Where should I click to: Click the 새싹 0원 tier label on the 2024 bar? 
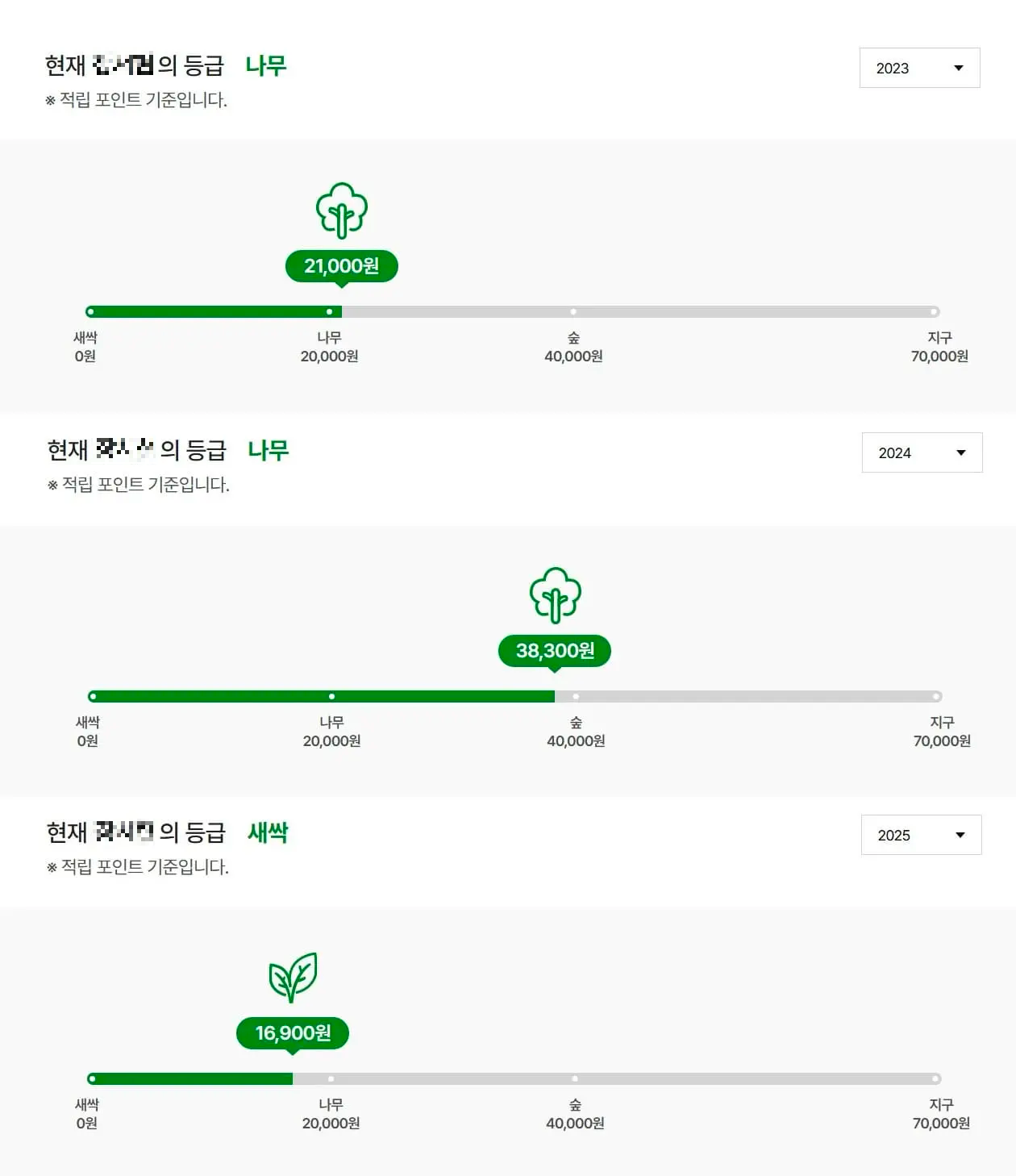(x=89, y=730)
